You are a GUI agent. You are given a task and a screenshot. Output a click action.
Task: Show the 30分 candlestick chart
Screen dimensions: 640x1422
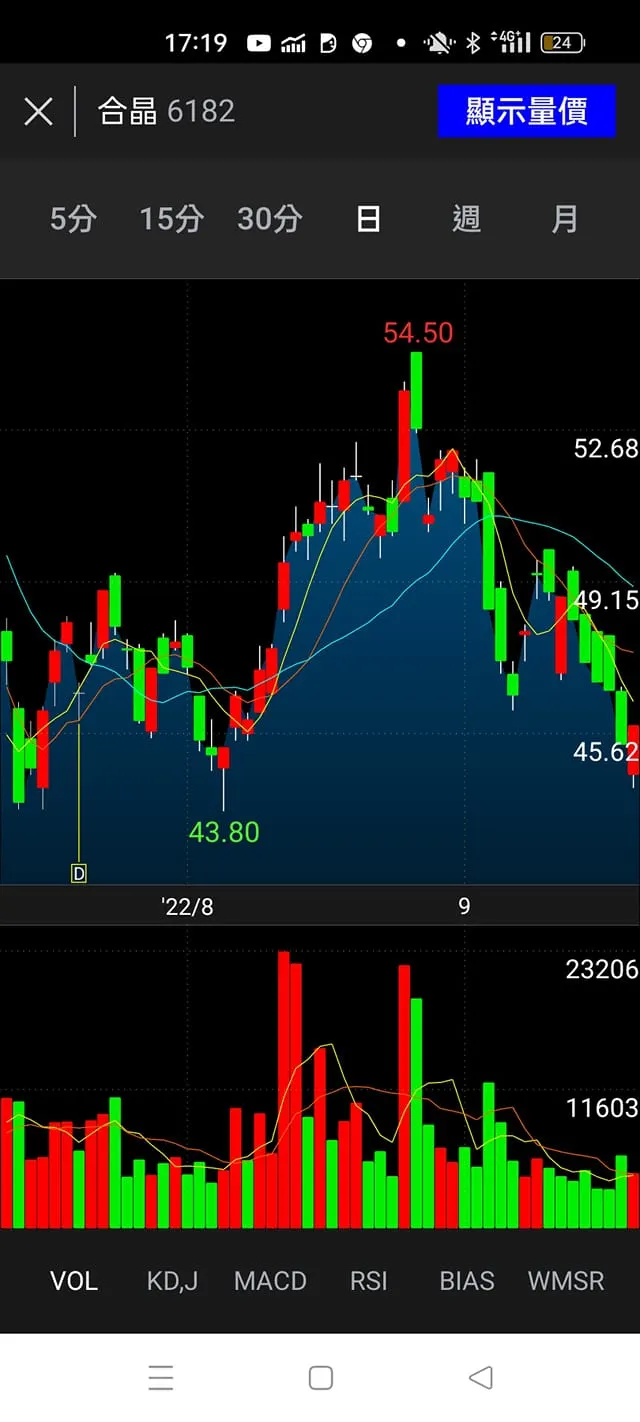[269, 219]
